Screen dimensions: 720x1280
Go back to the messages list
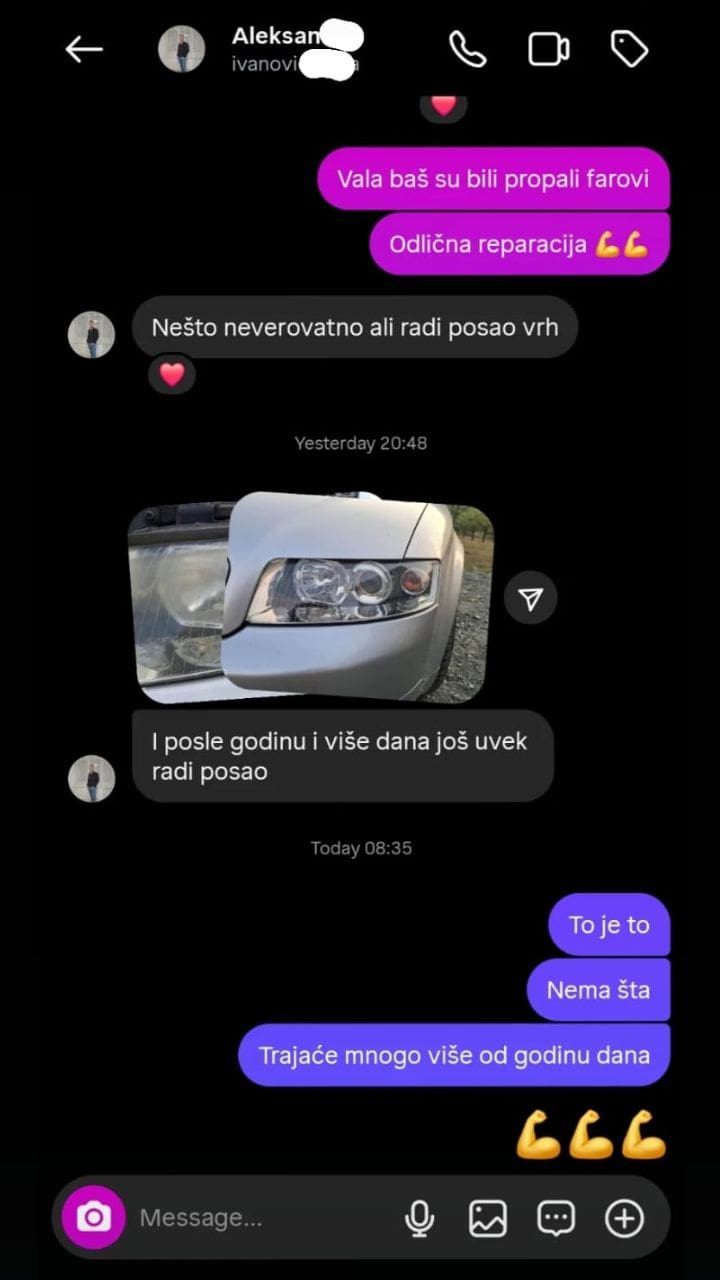click(84, 49)
